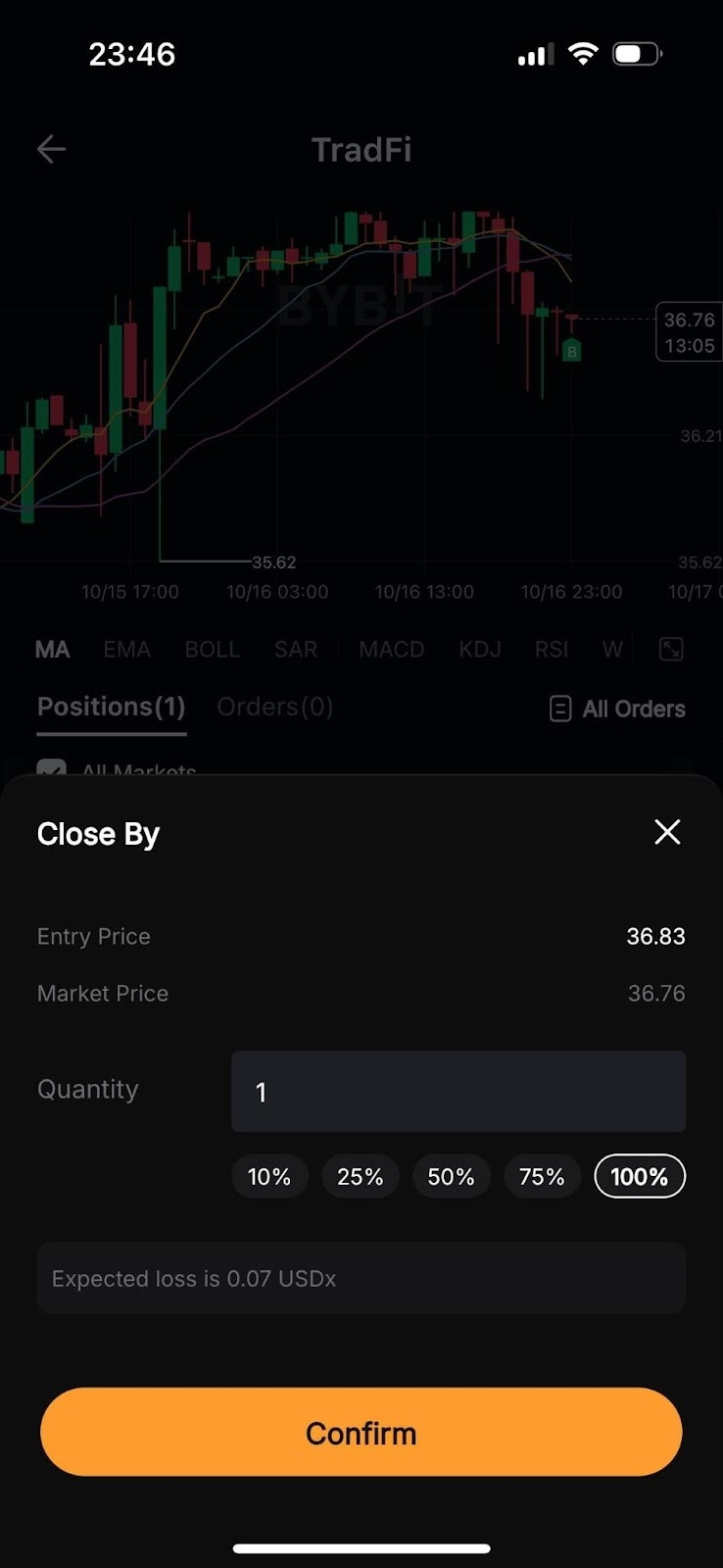Click the Quantity input field
The width and height of the screenshot is (723, 1568).
[458, 1091]
